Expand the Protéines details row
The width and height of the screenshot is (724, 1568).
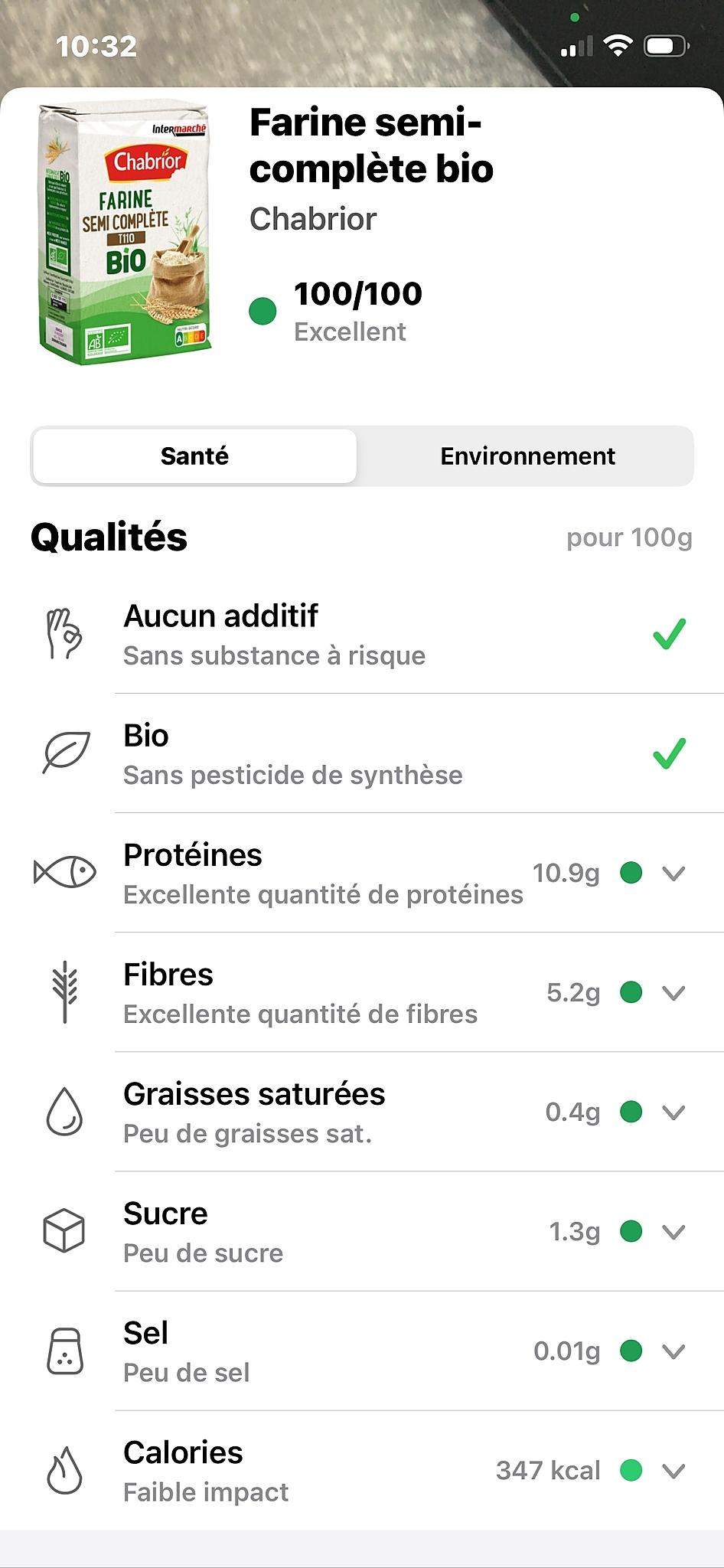pos(673,873)
